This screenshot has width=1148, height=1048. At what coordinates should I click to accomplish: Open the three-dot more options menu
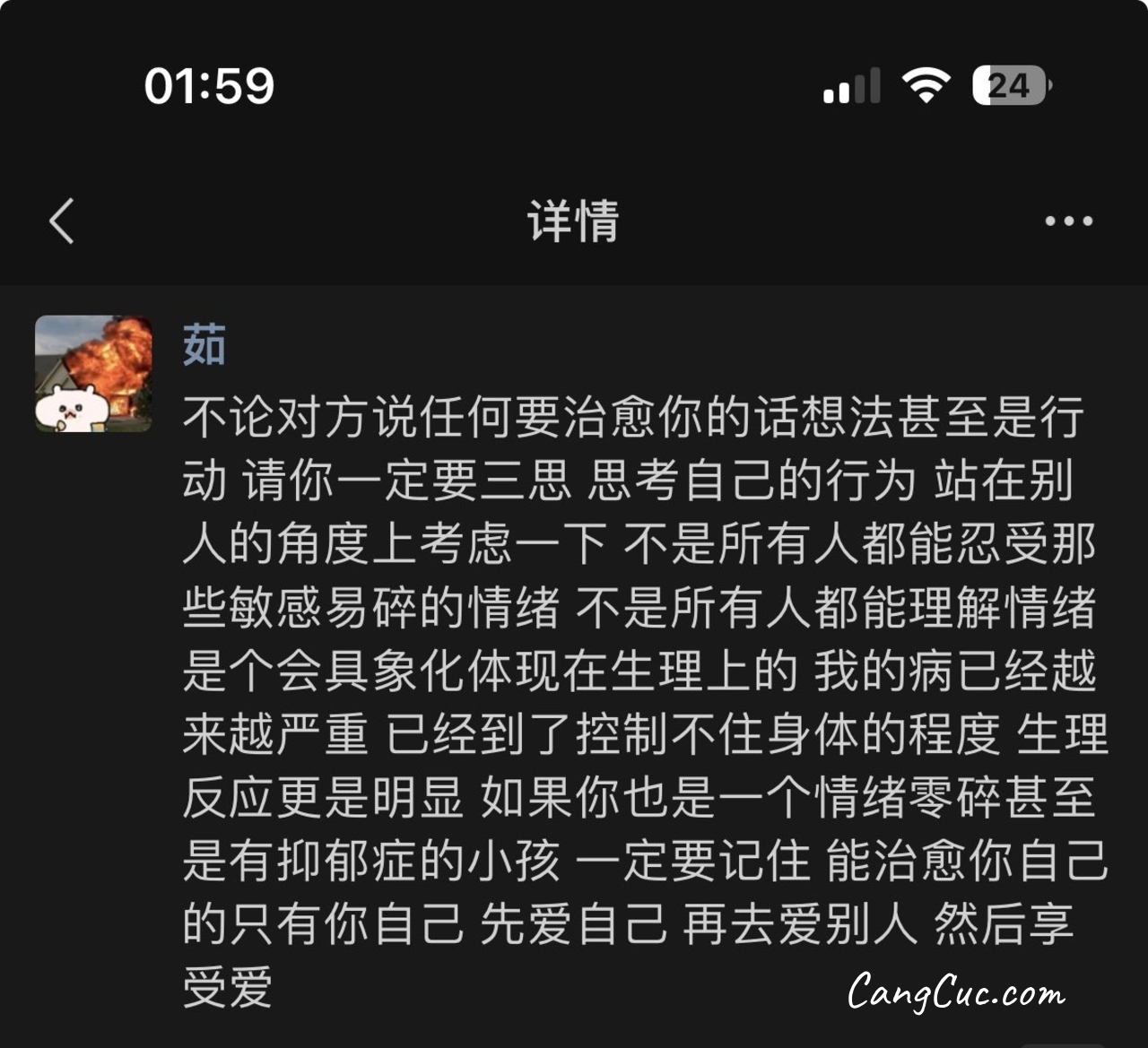1068,221
